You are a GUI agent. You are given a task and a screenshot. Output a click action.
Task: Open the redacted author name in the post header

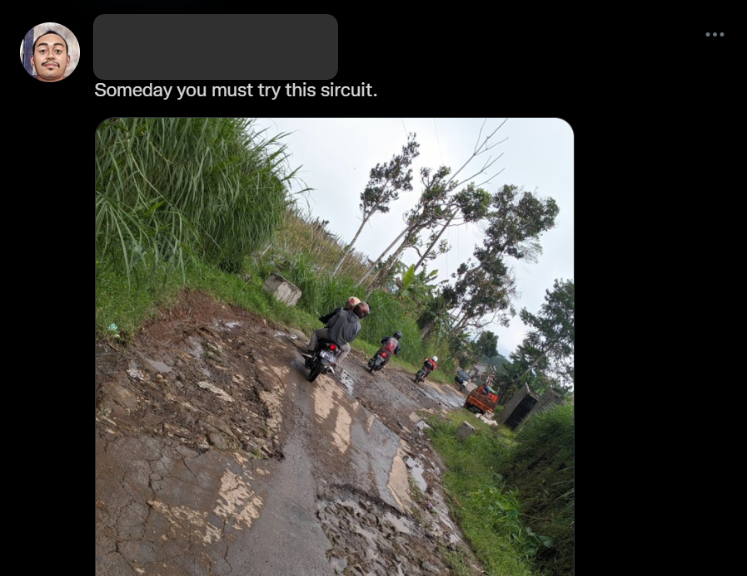[x=215, y=47]
